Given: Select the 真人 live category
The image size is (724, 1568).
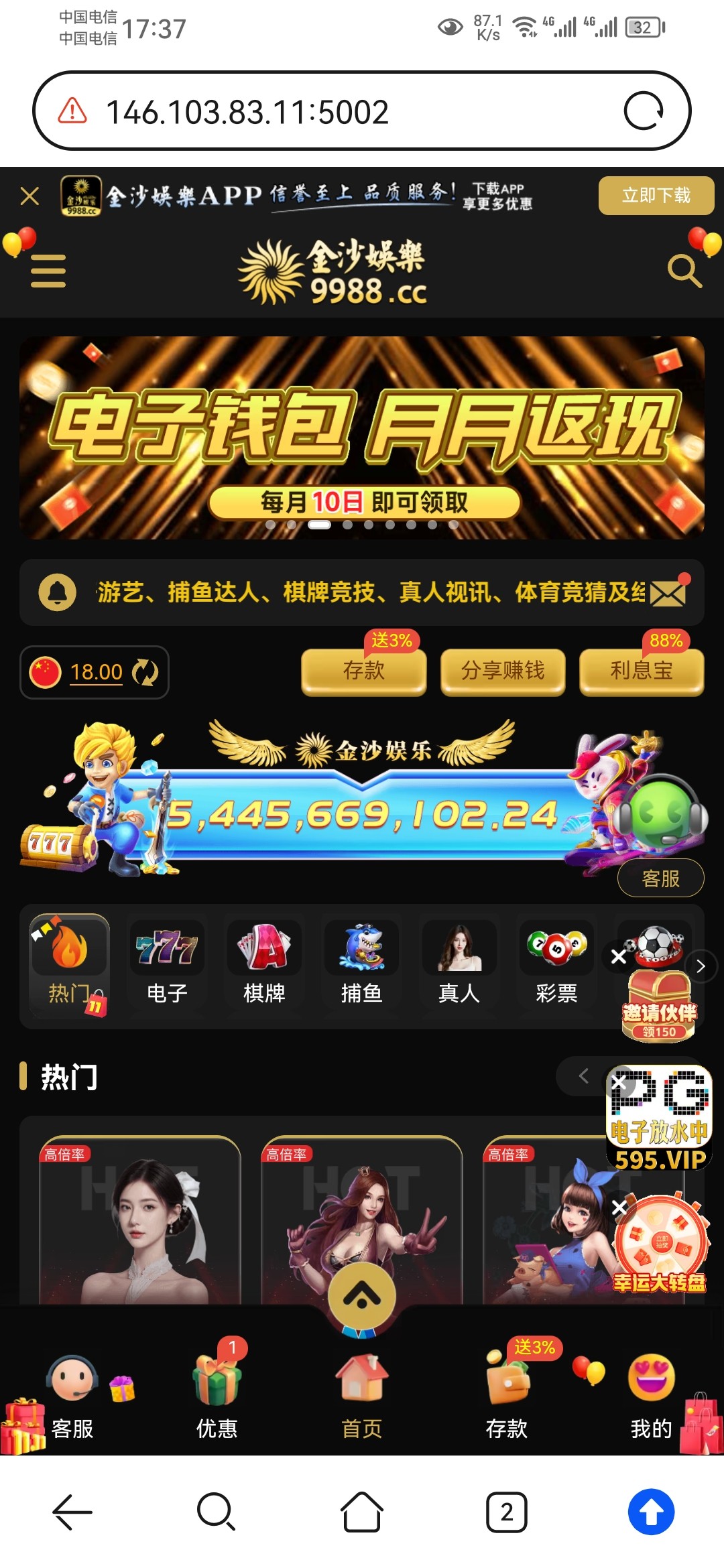Looking at the screenshot, I should point(459,962).
